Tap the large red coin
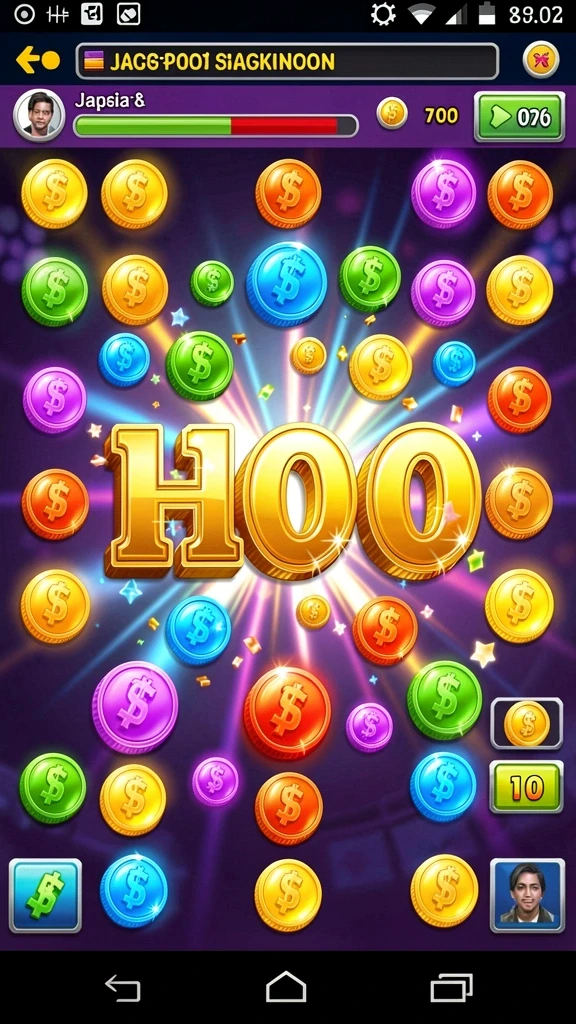The width and height of the screenshot is (576, 1024). [287, 713]
